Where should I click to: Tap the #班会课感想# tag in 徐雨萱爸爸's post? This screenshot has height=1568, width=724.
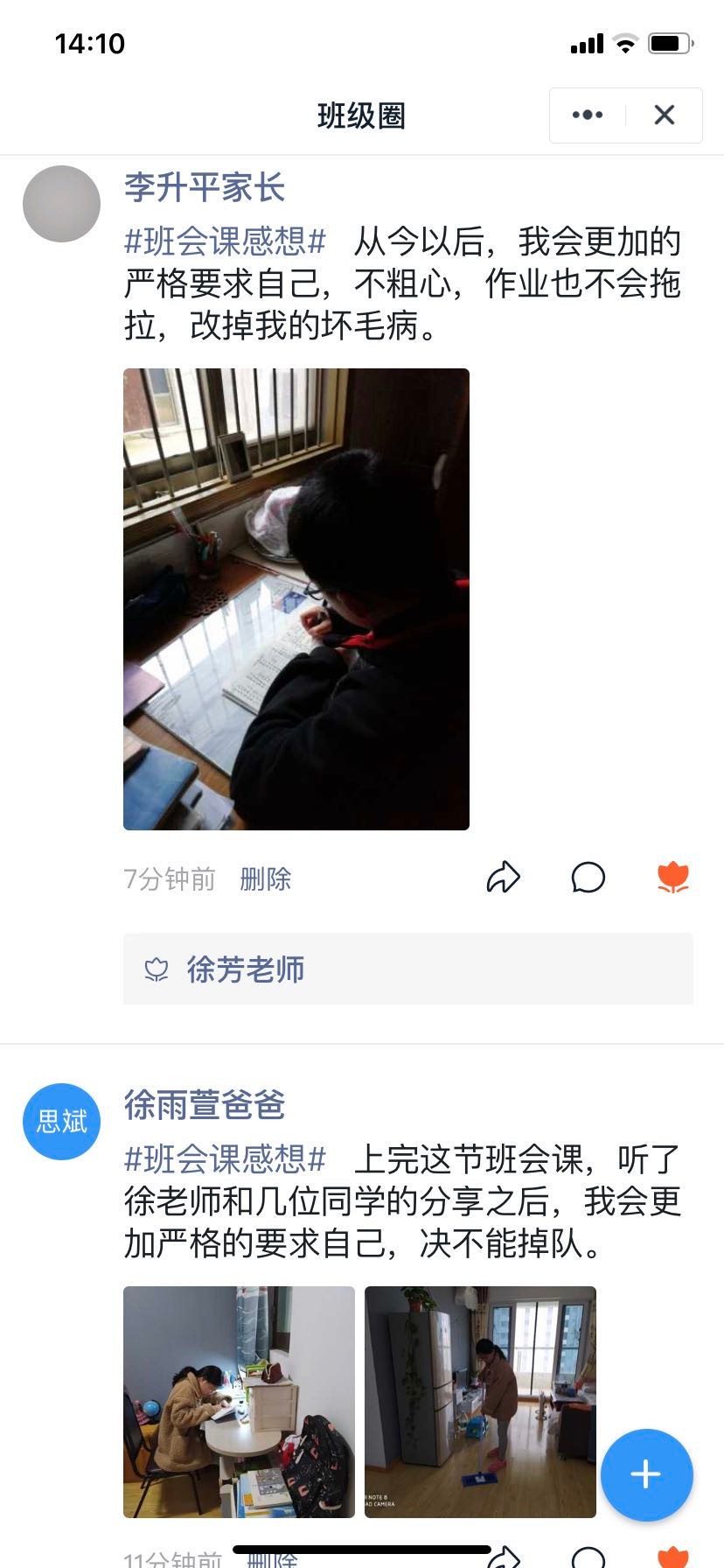tap(225, 1159)
